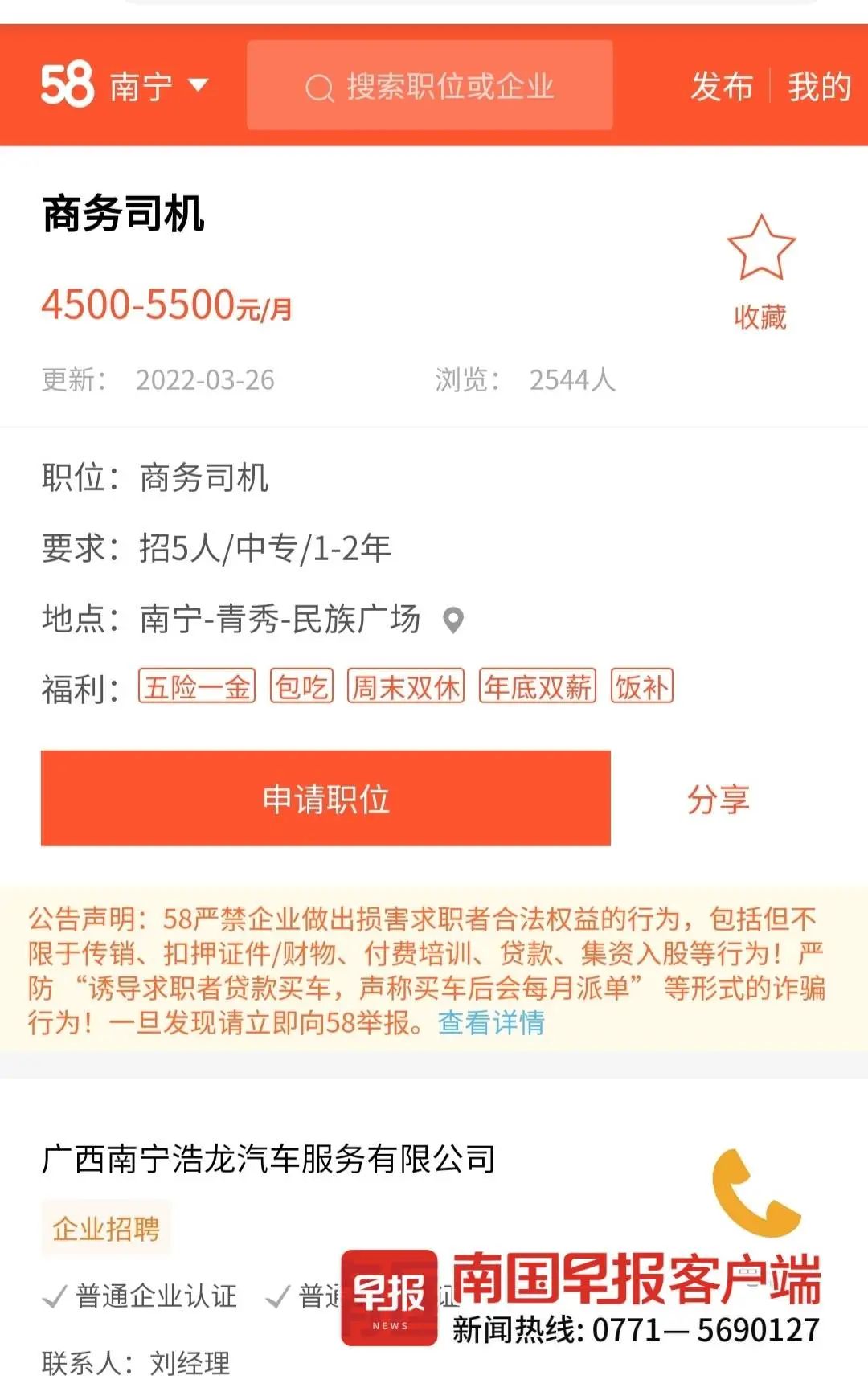
Task: Apply with the 申请职位 button
Action: tap(325, 799)
